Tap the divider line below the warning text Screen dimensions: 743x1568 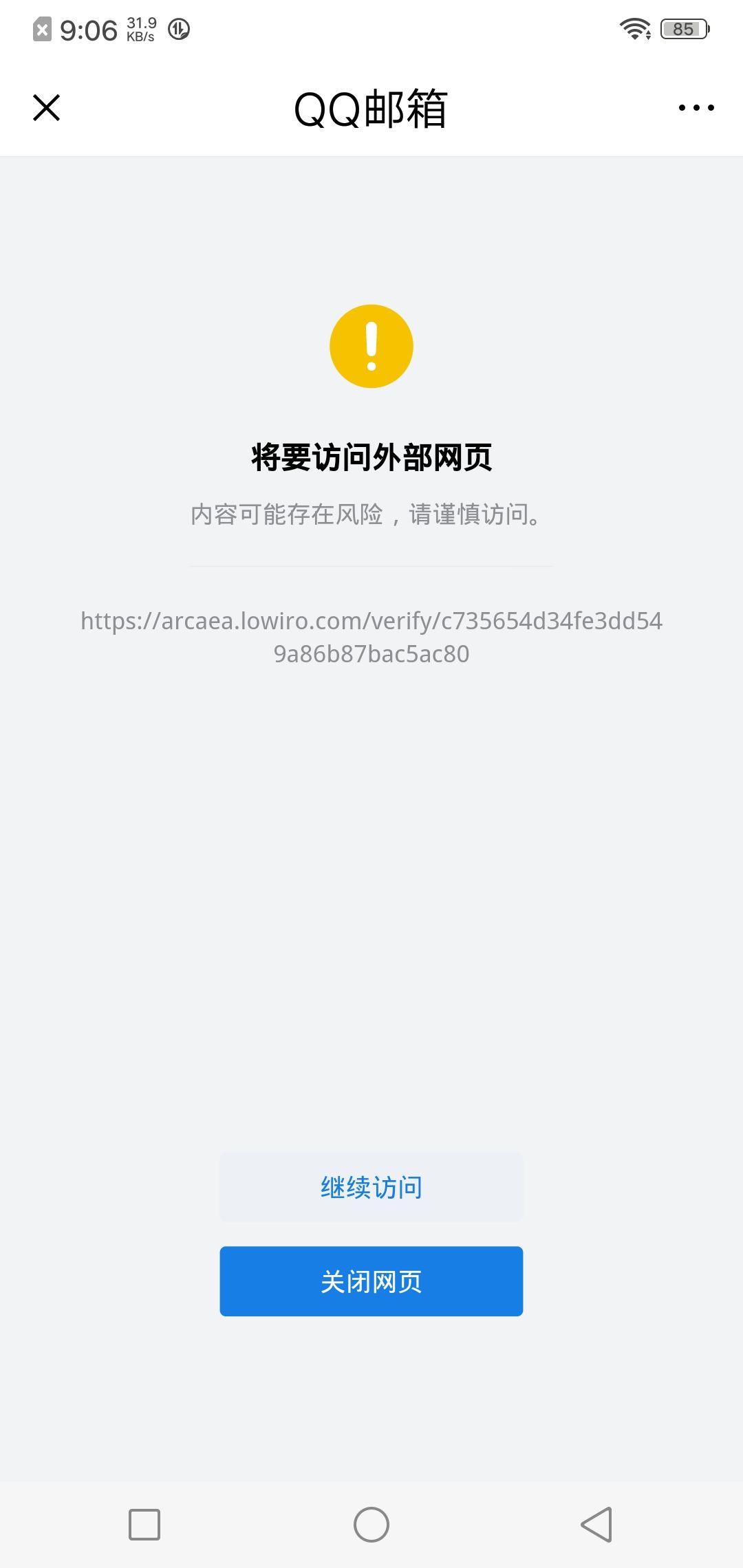point(371,565)
